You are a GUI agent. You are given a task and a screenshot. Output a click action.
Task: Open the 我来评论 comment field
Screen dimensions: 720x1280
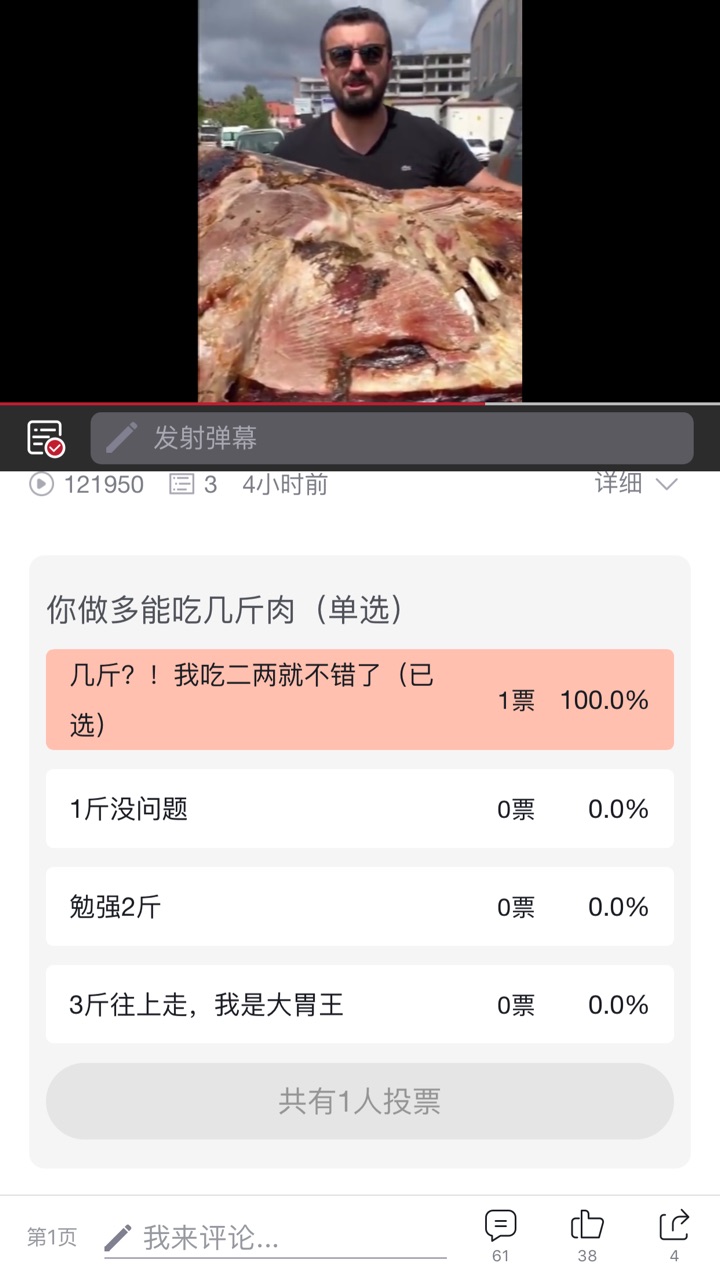(276, 1238)
